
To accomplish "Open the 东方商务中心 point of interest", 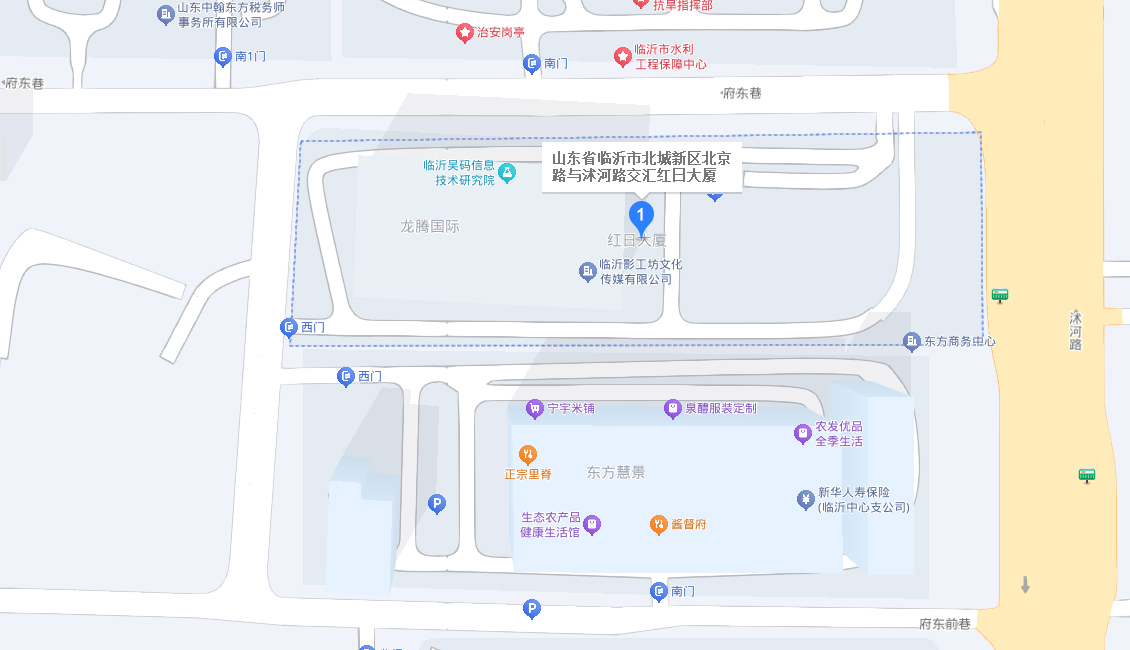I will [x=912, y=342].
